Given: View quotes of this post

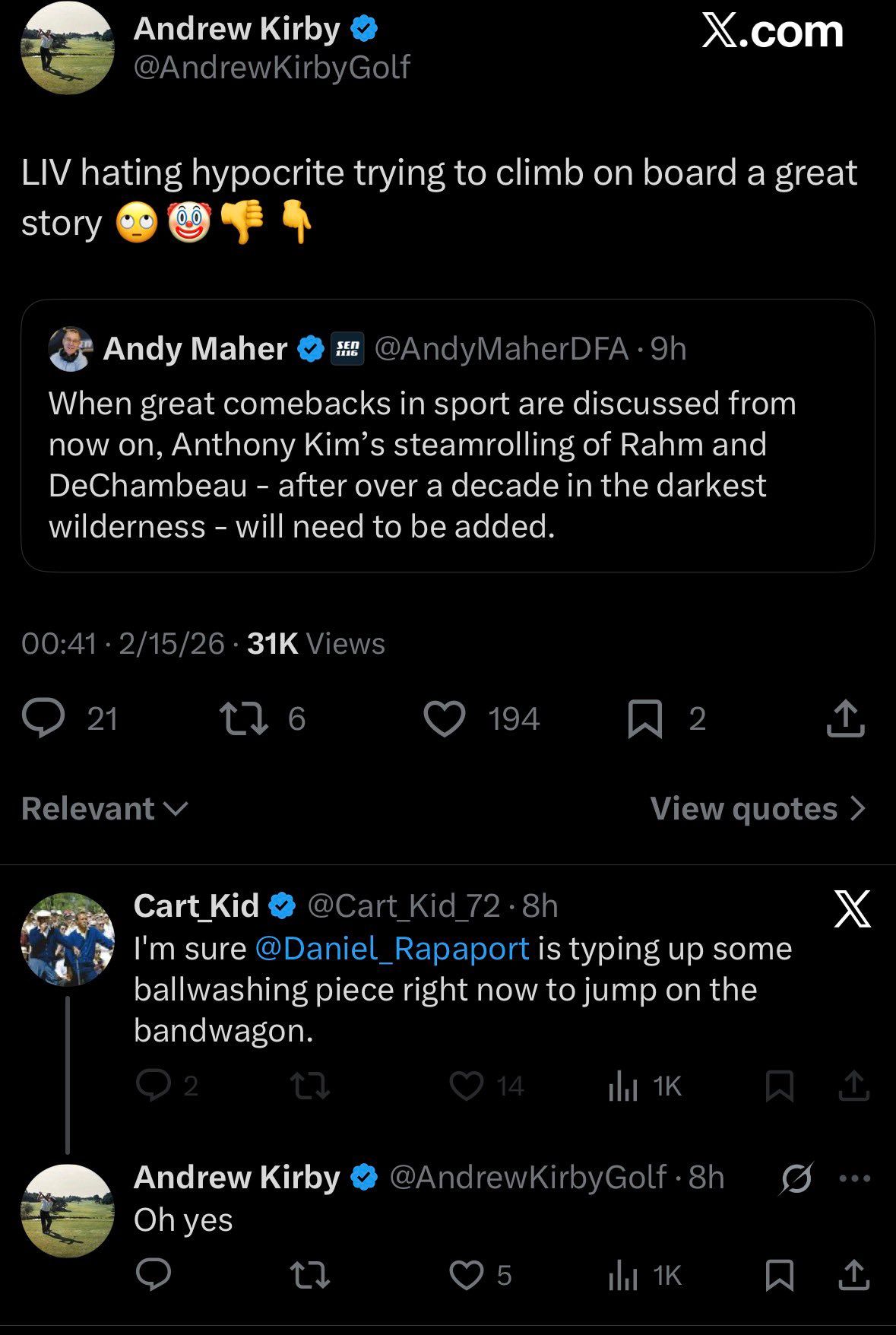Looking at the screenshot, I should (x=758, y=808).
